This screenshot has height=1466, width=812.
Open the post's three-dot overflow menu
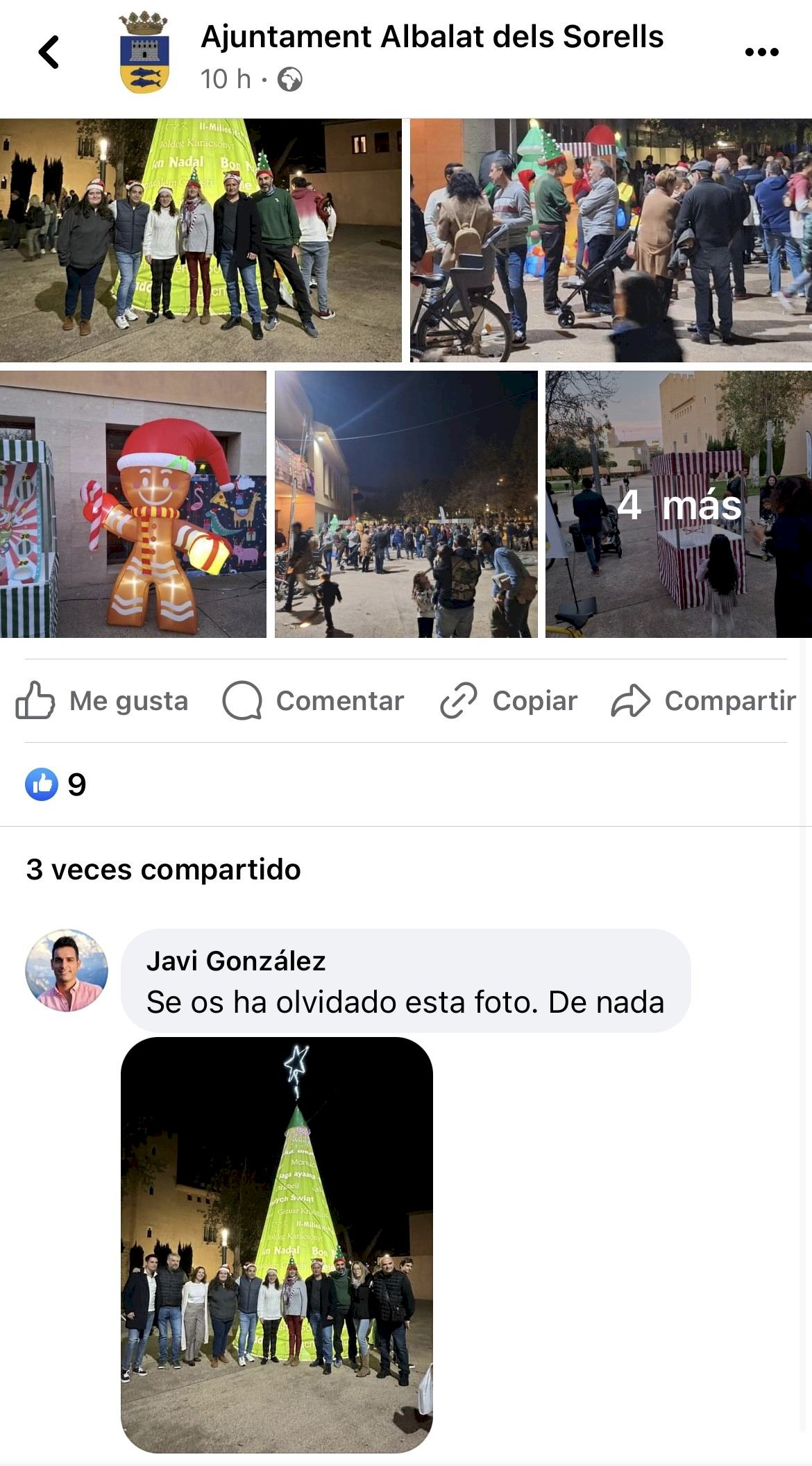click(x=761, y=52)
